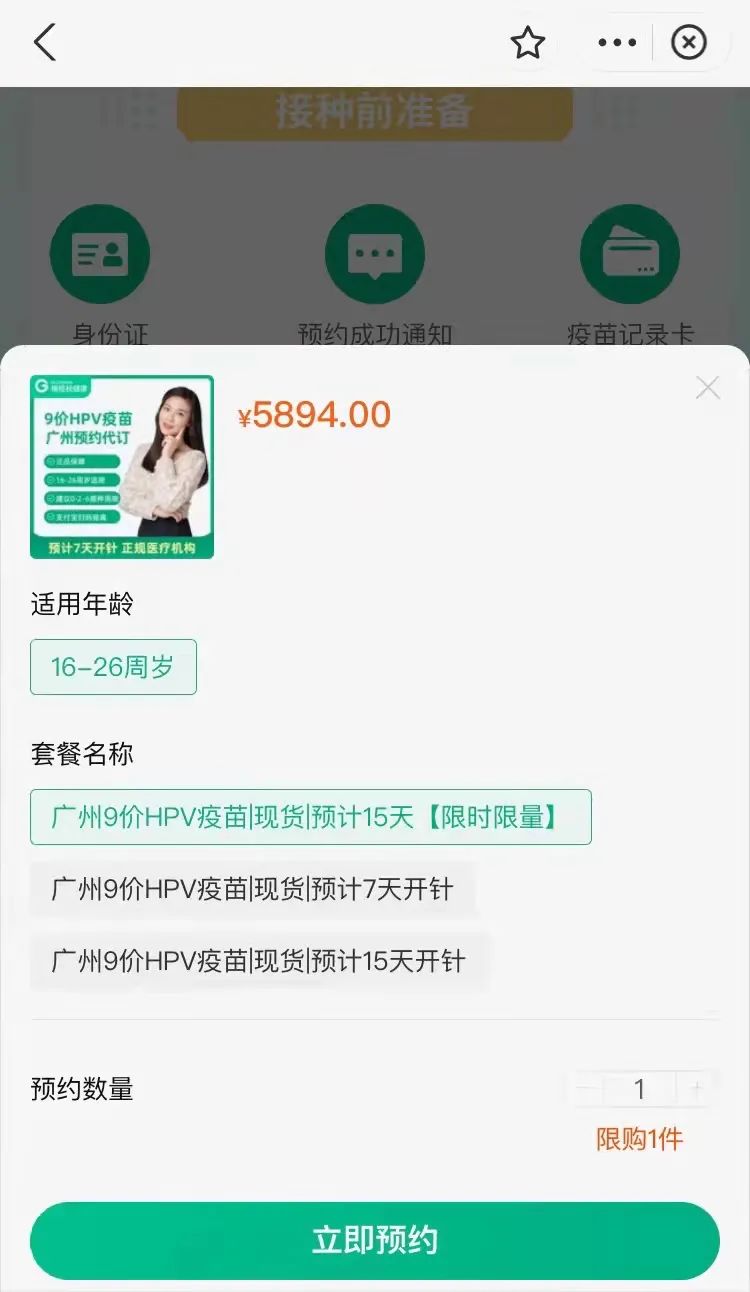Tap the 疫苗记录卡 vaccine record card icon
Screen dimensions: 750x1292
[630, 252]
